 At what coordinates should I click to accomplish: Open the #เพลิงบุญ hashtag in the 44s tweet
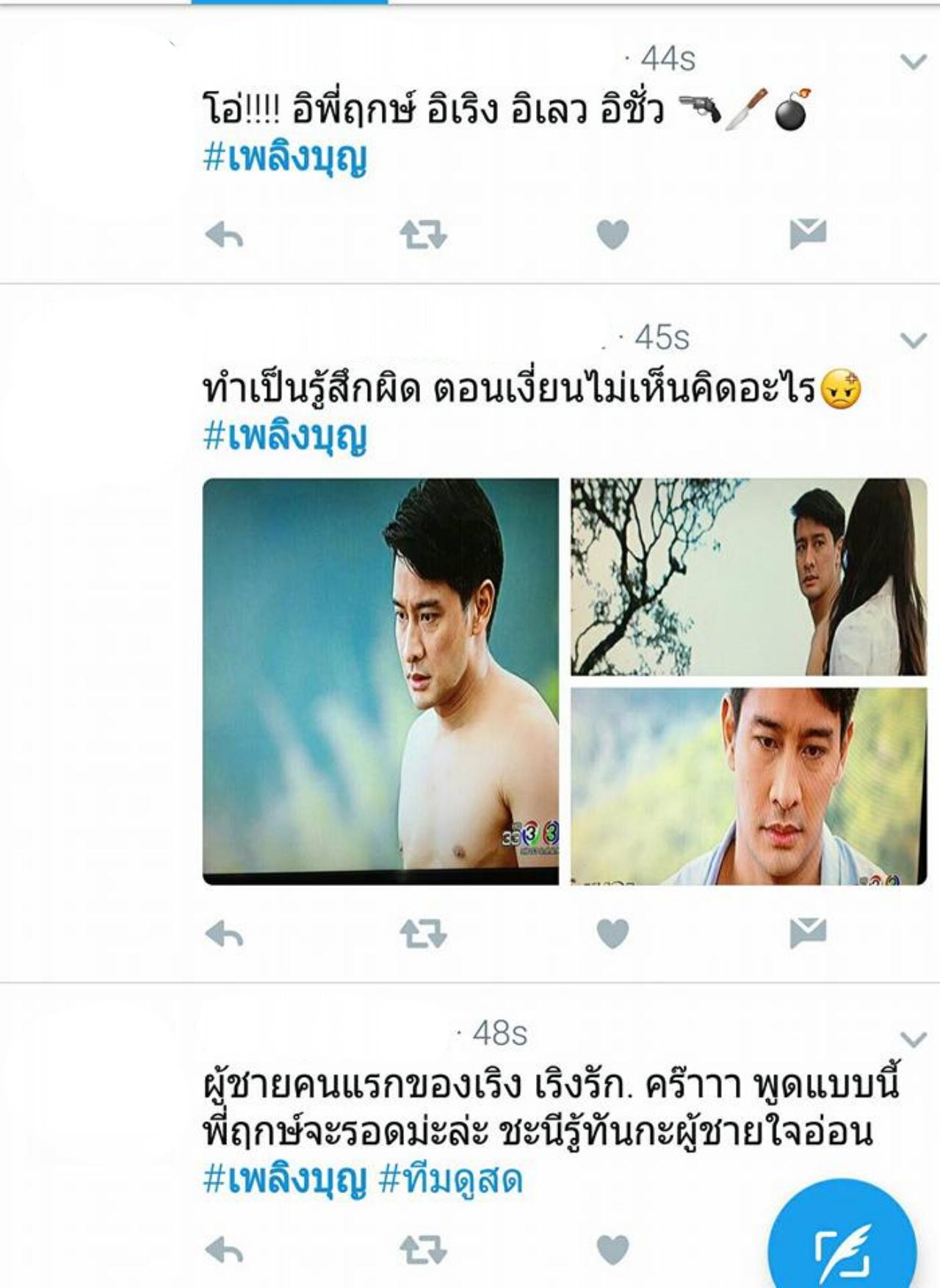pos(285,157)
